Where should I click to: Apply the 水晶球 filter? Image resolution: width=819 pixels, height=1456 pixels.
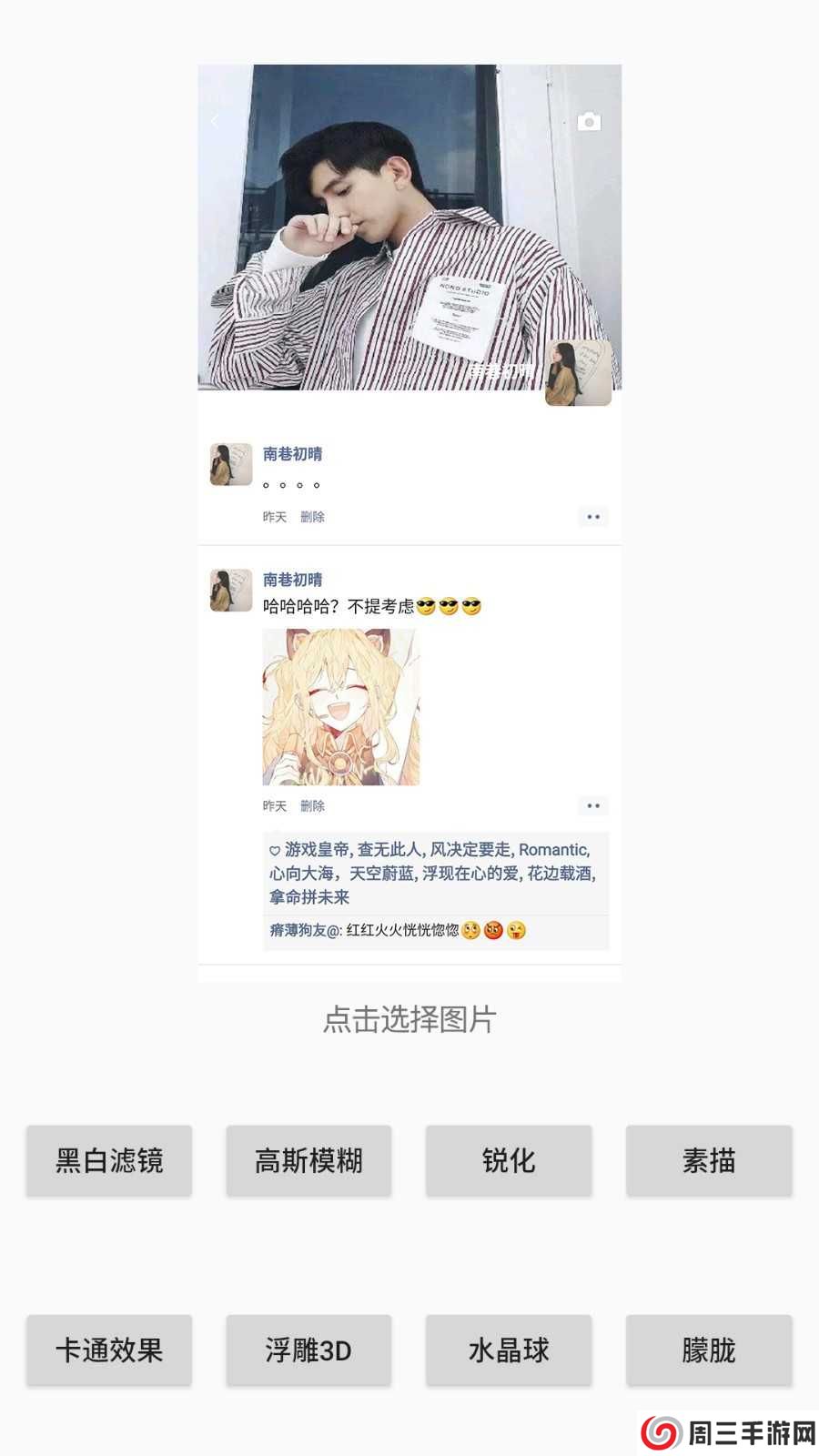point(509,1350)
